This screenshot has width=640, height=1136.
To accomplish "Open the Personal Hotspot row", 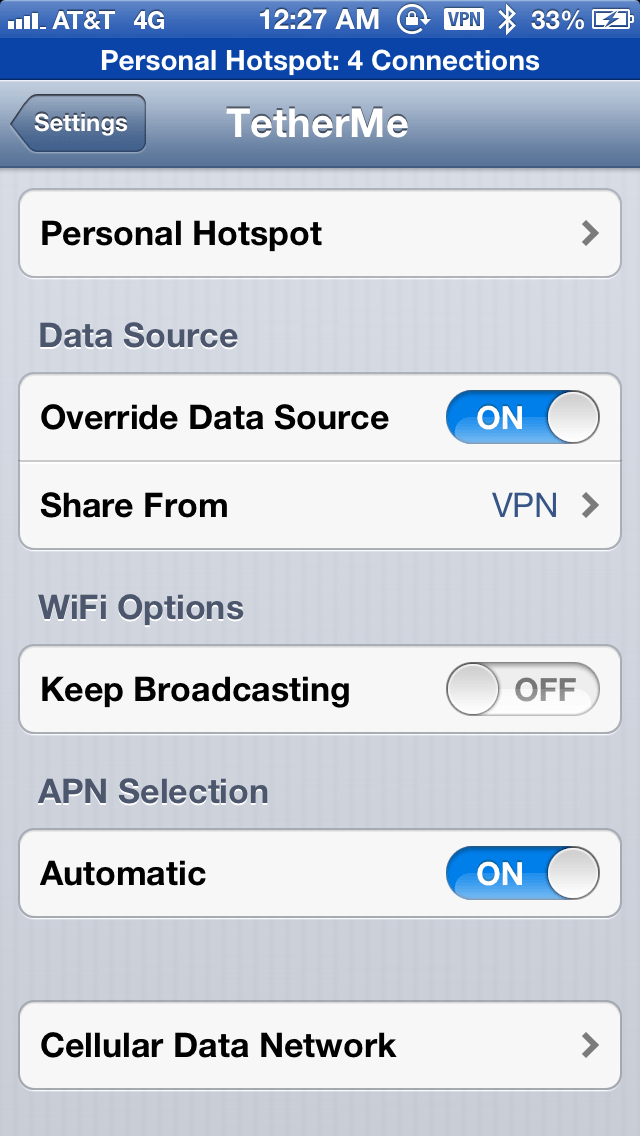I will [320, 234].
